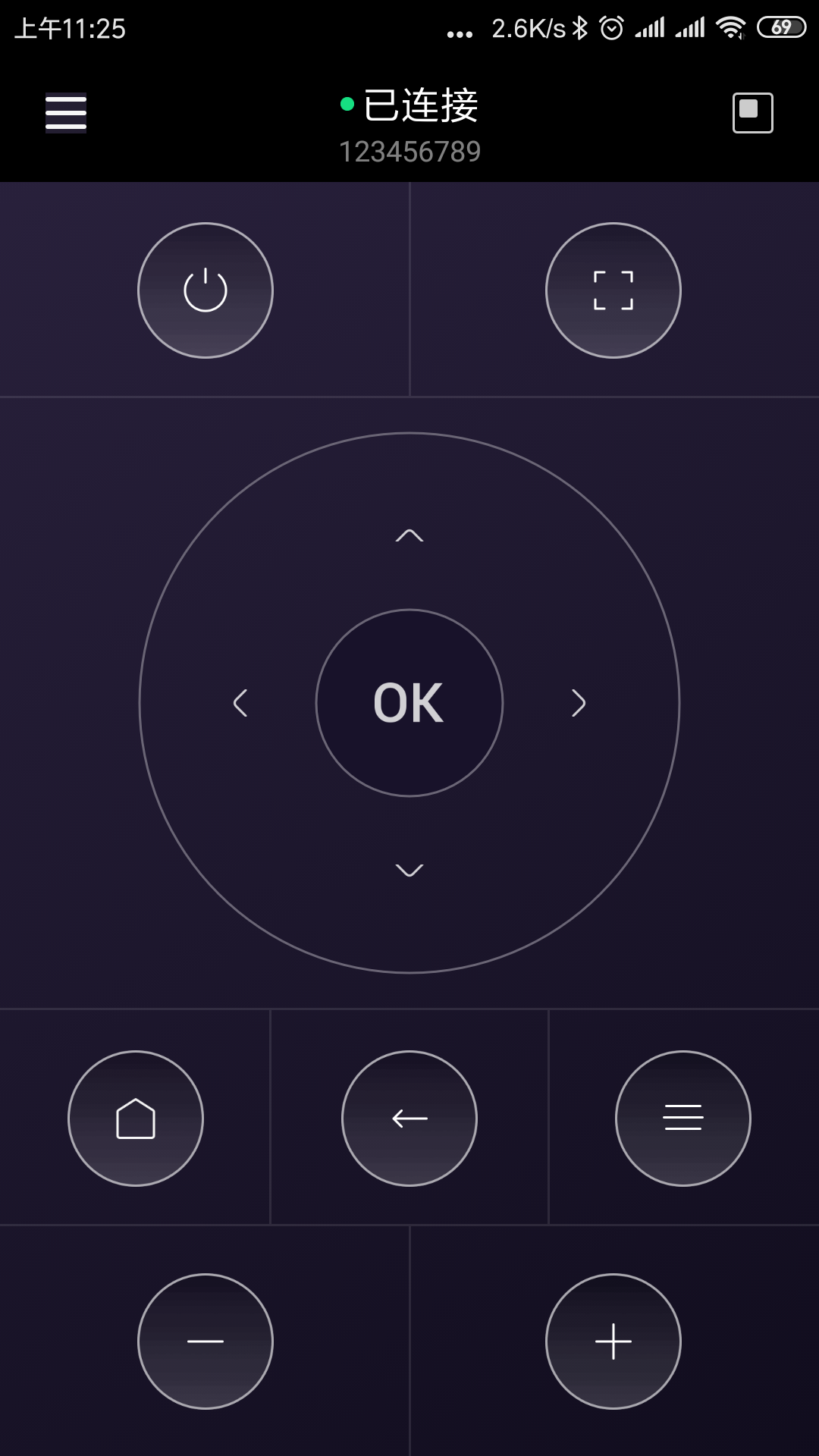Tap the square icon in the top bar
This screenshot has width=819, height=1456.
point(752,113)
